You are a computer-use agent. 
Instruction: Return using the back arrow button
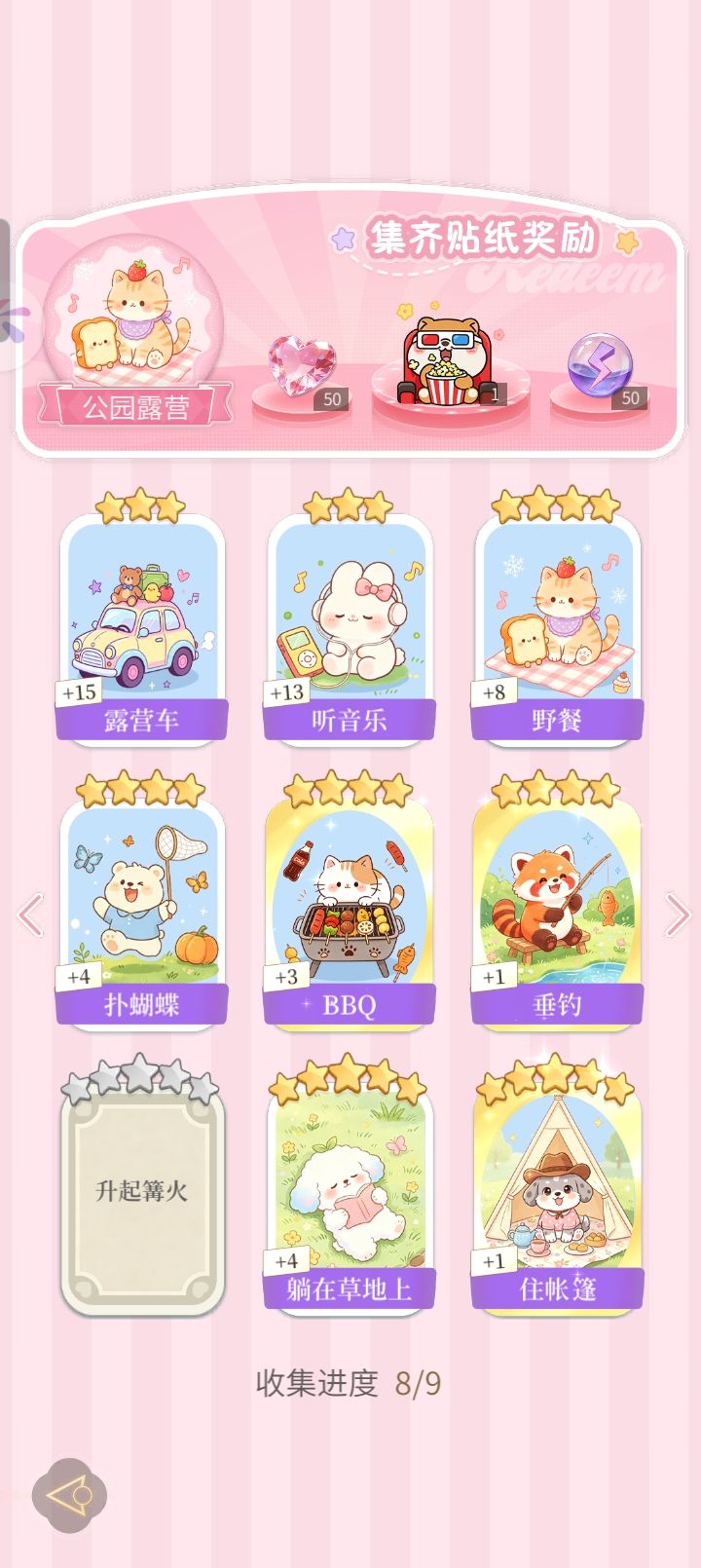point(70,1495)
